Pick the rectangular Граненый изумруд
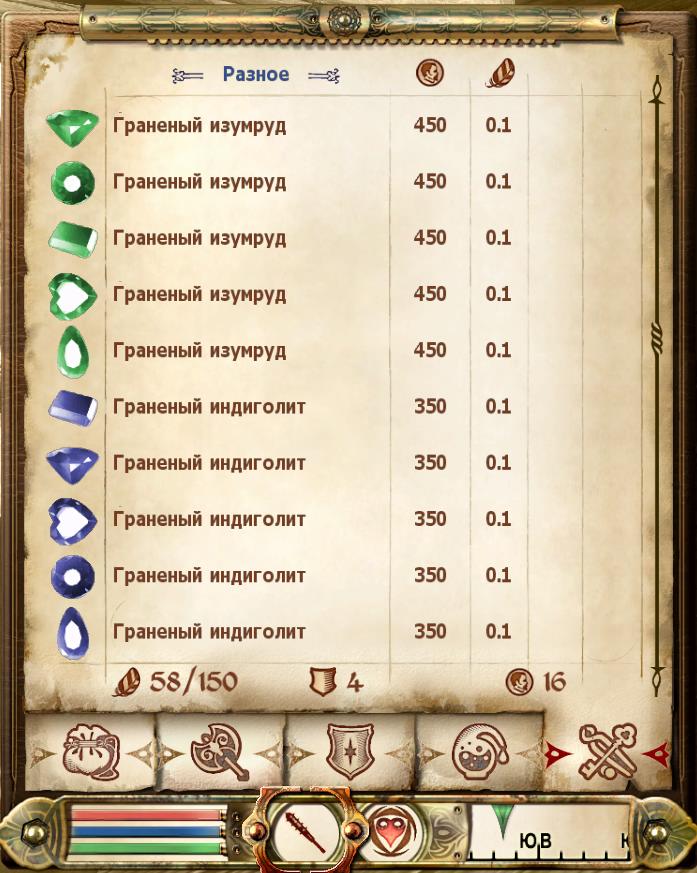Viewport: 697px width, 873px height. (x=200, y=238)
